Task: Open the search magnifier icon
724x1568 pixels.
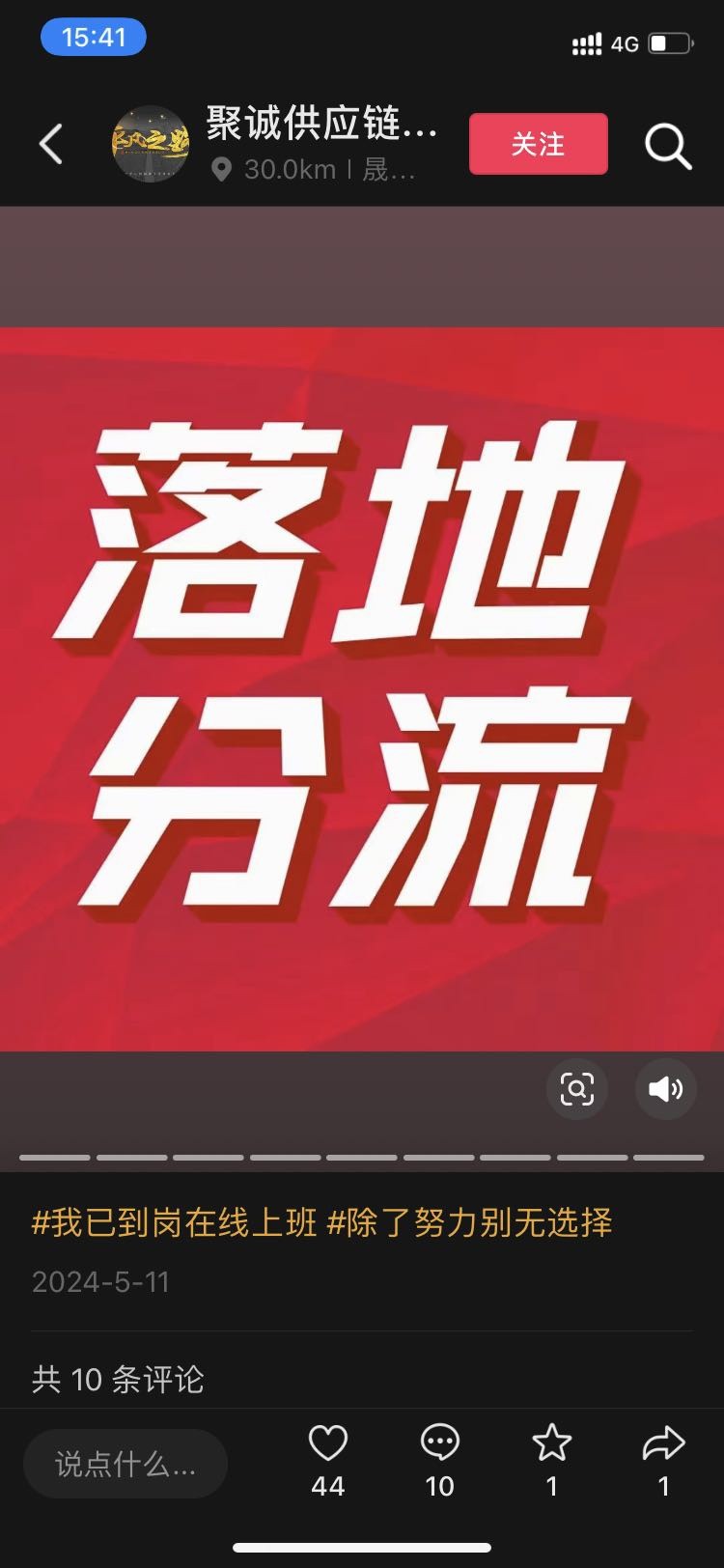Action: [668, 146]
